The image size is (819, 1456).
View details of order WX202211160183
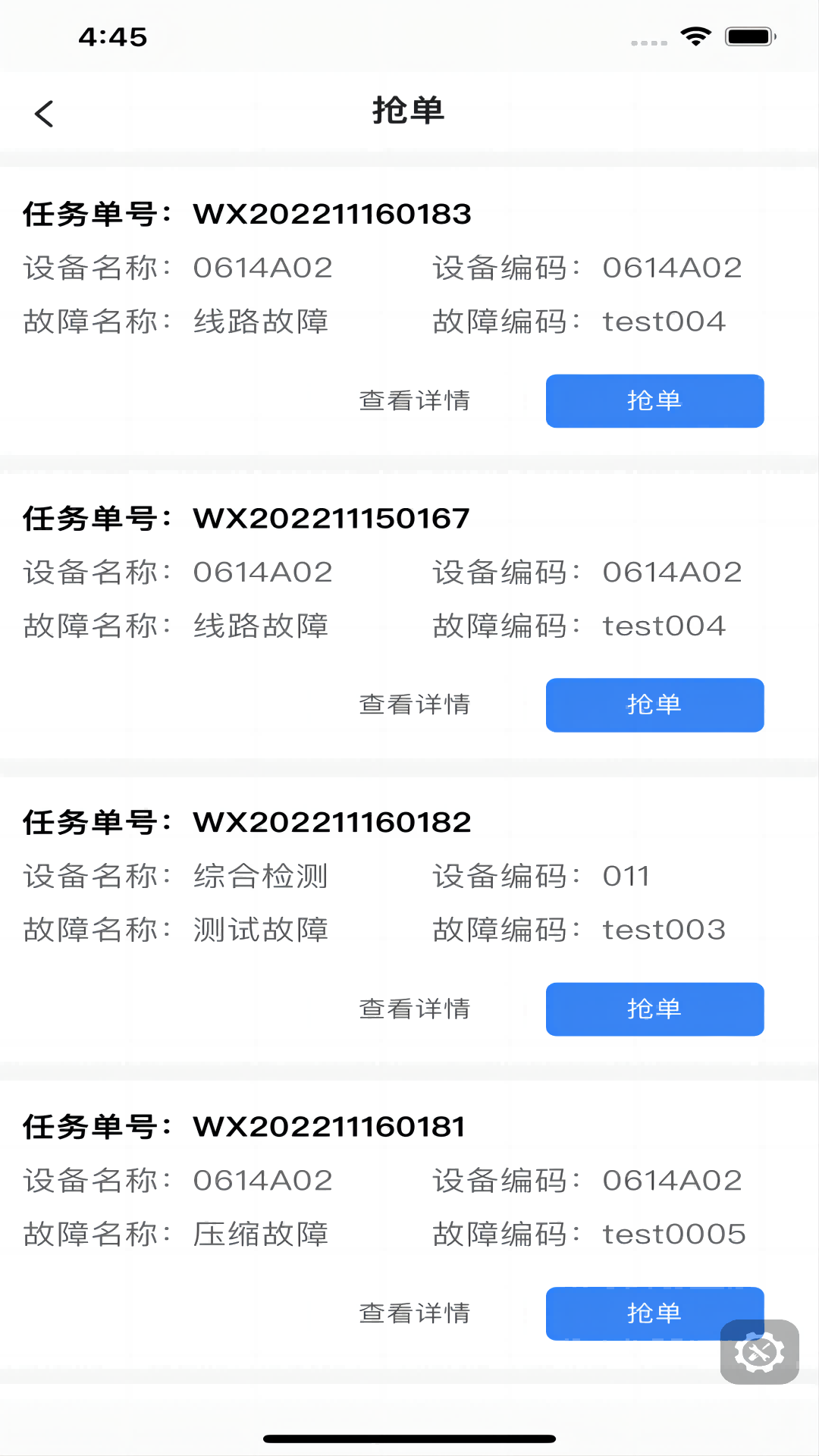415,400
